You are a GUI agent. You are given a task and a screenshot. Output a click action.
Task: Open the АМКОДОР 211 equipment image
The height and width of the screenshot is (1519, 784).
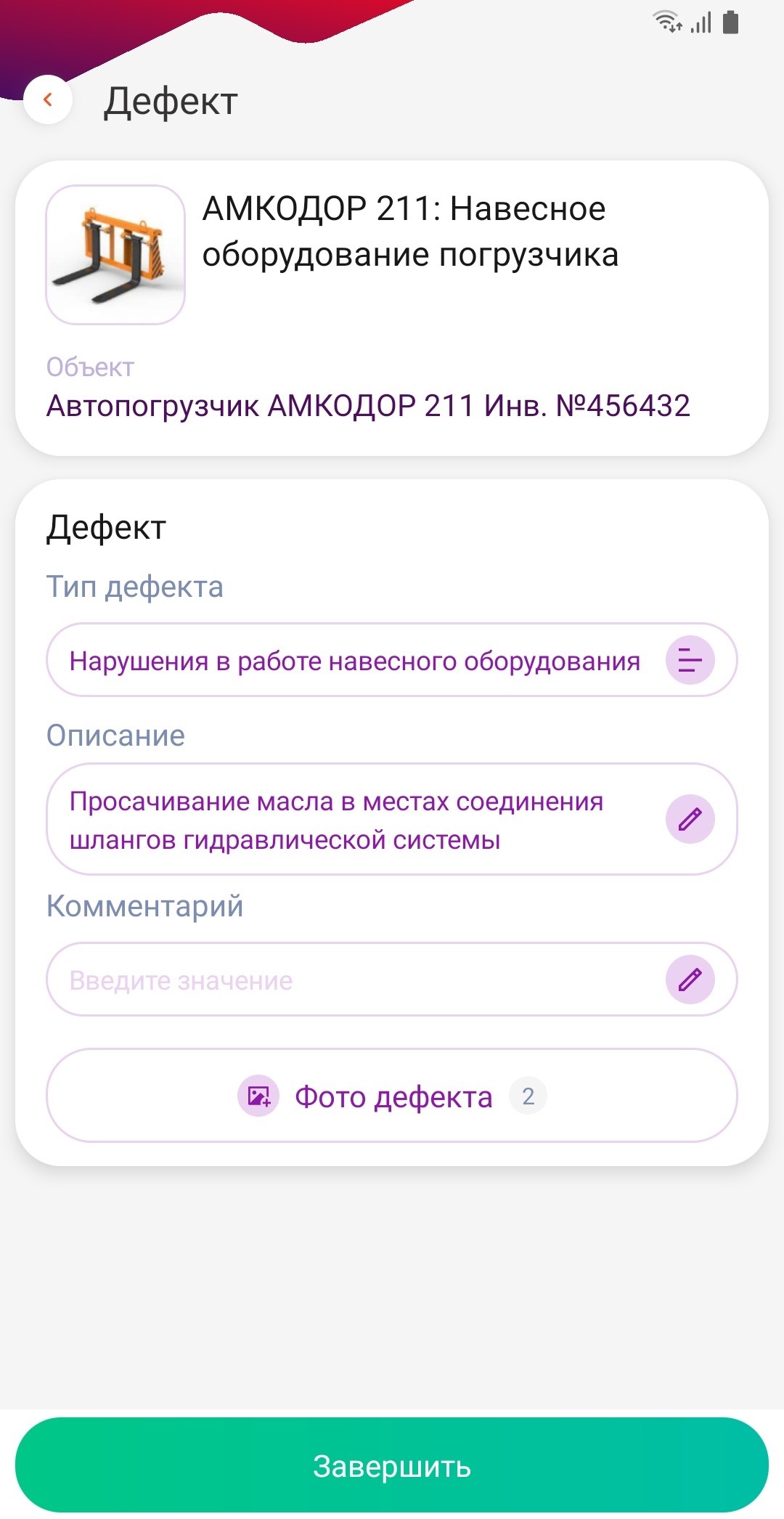coord(116,255)
